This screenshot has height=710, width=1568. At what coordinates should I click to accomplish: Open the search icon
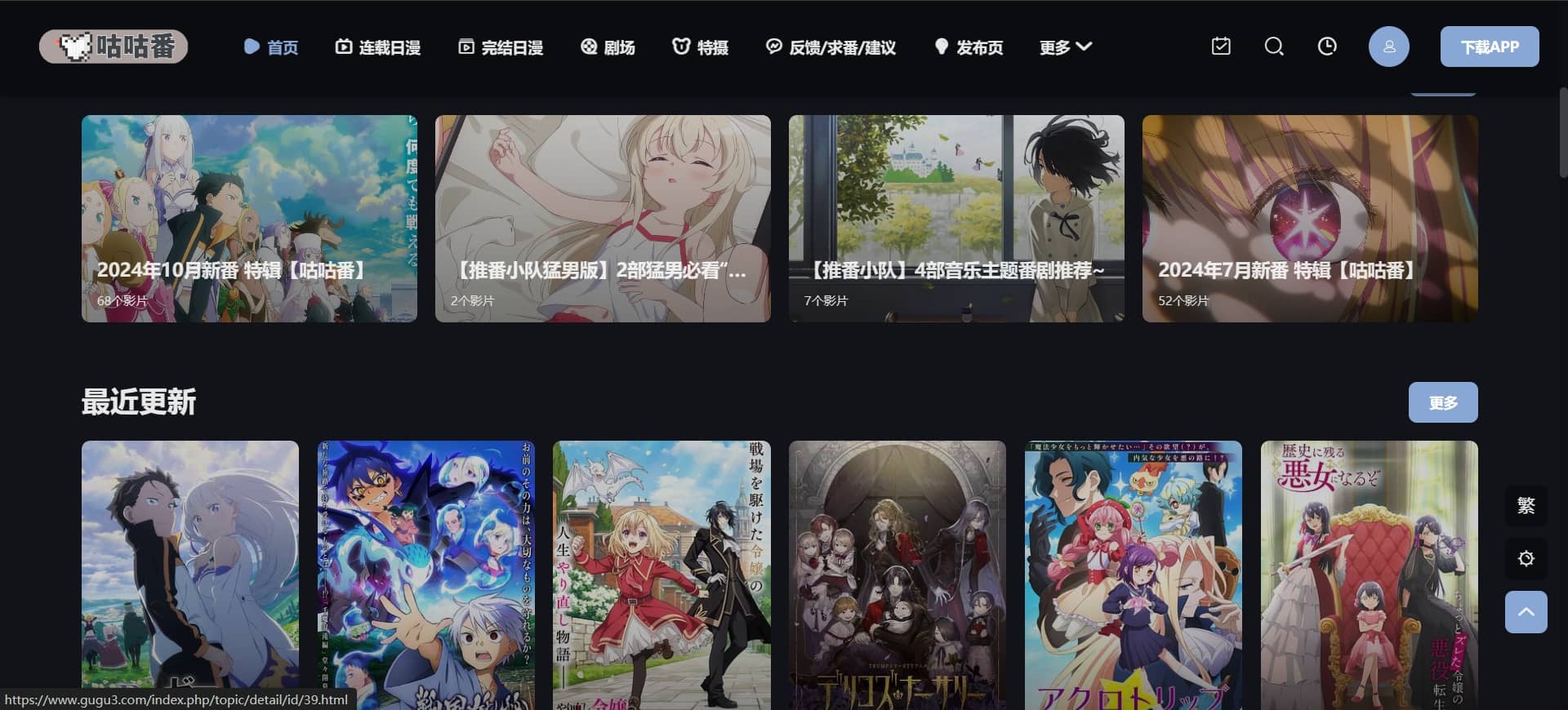pos(1274,47)
